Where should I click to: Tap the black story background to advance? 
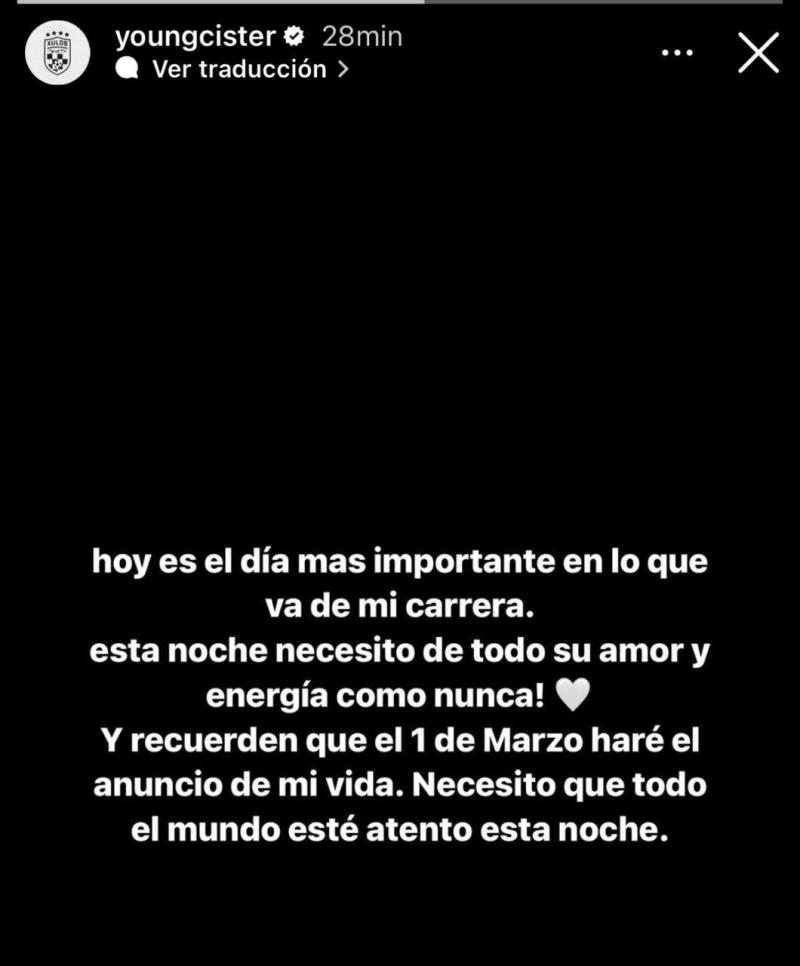point(400,300)
